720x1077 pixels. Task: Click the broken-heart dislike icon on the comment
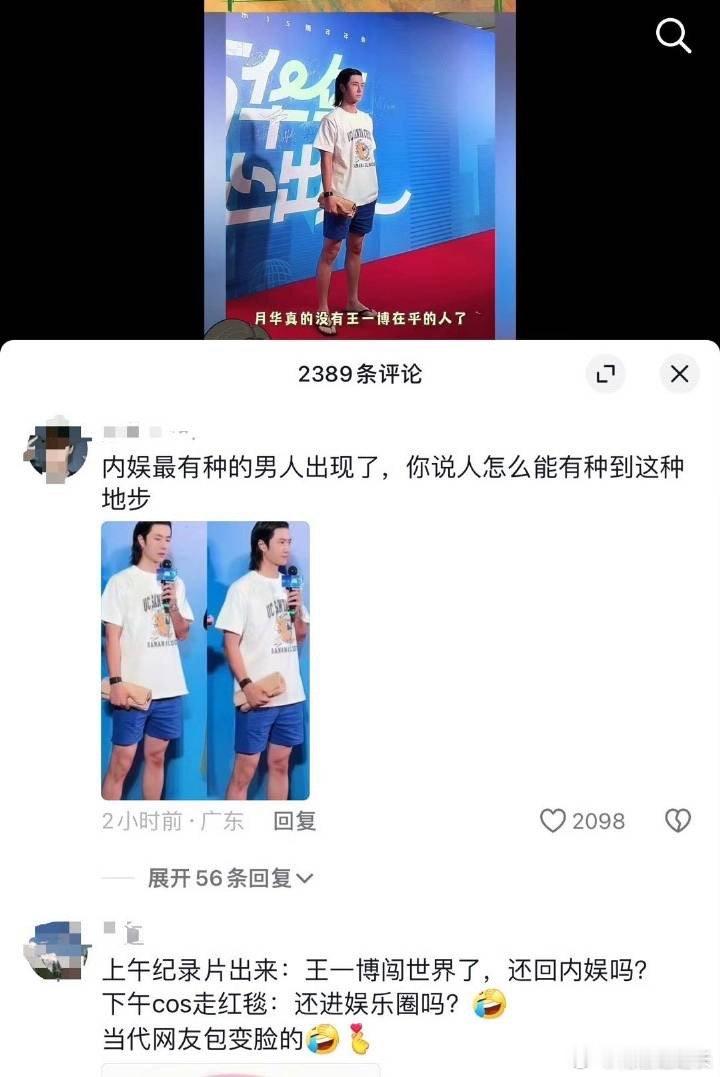679,821
